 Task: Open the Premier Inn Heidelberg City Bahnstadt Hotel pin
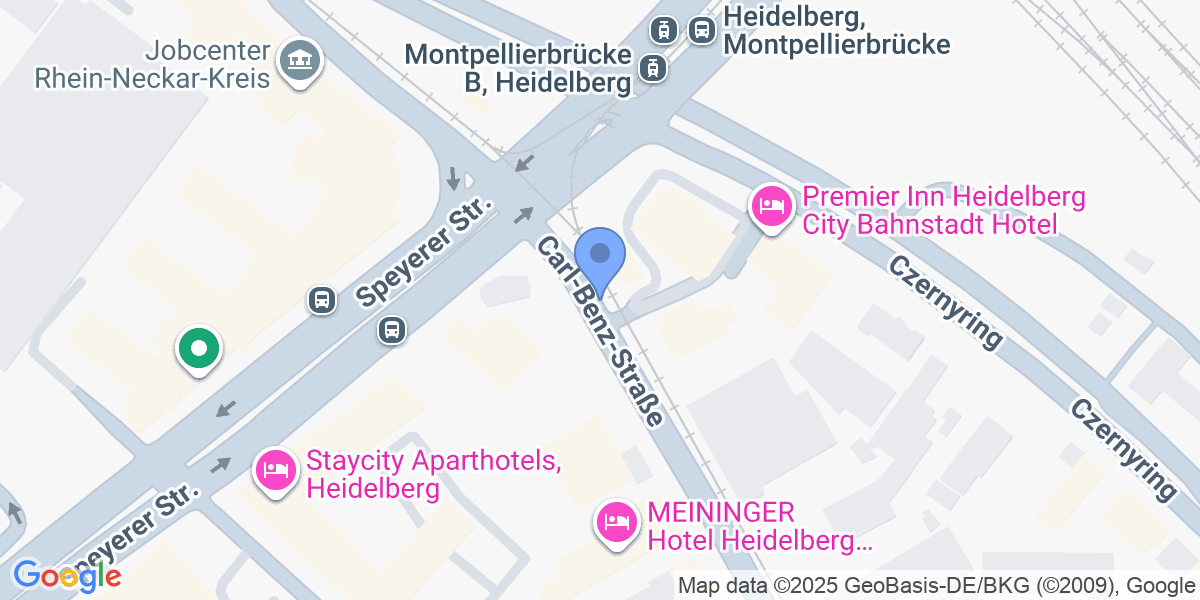tap(771, 207)
